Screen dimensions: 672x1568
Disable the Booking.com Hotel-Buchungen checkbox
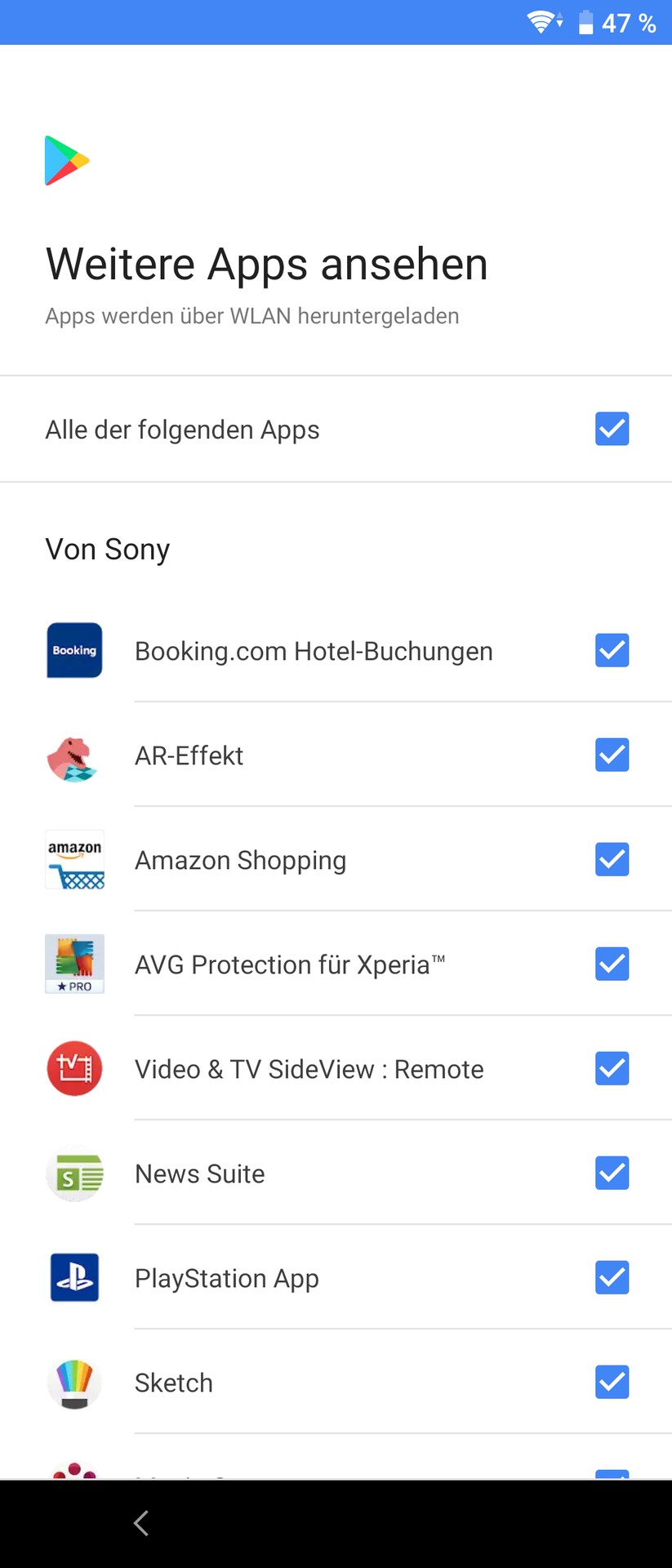coord(612,650)
